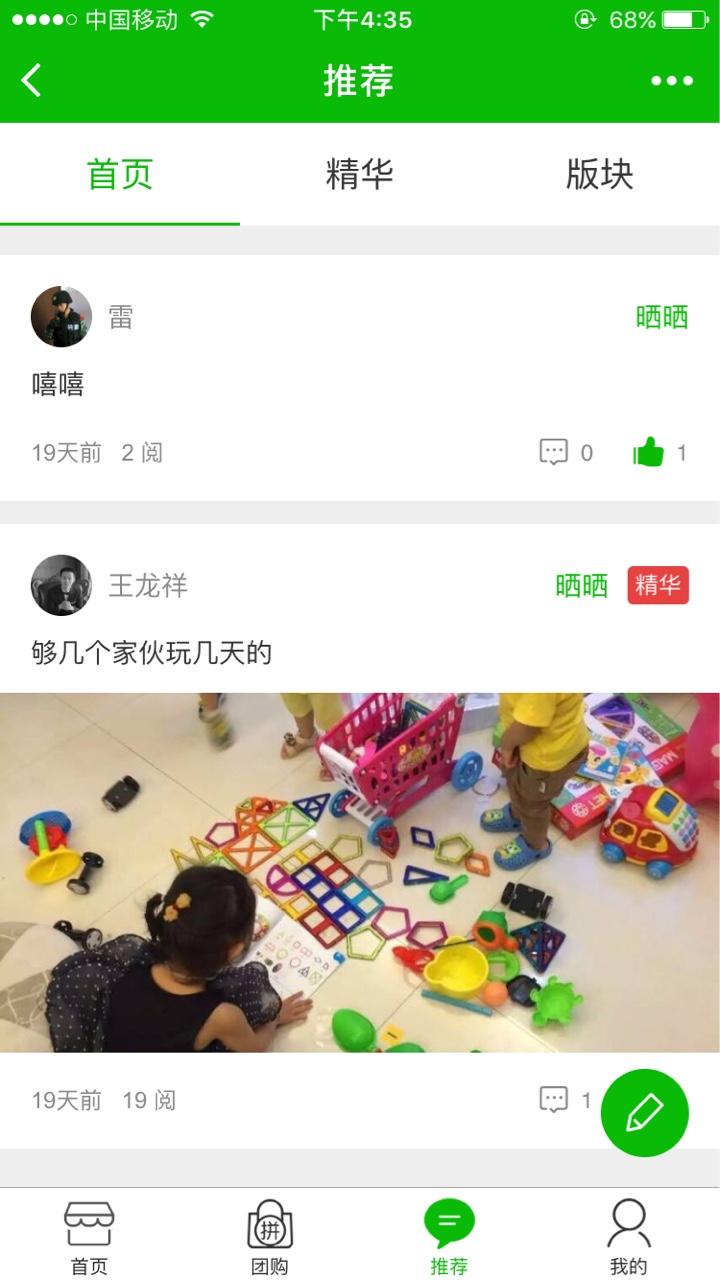Open the 晒晒 tag on 王龙祥's post

coord(582,586)
